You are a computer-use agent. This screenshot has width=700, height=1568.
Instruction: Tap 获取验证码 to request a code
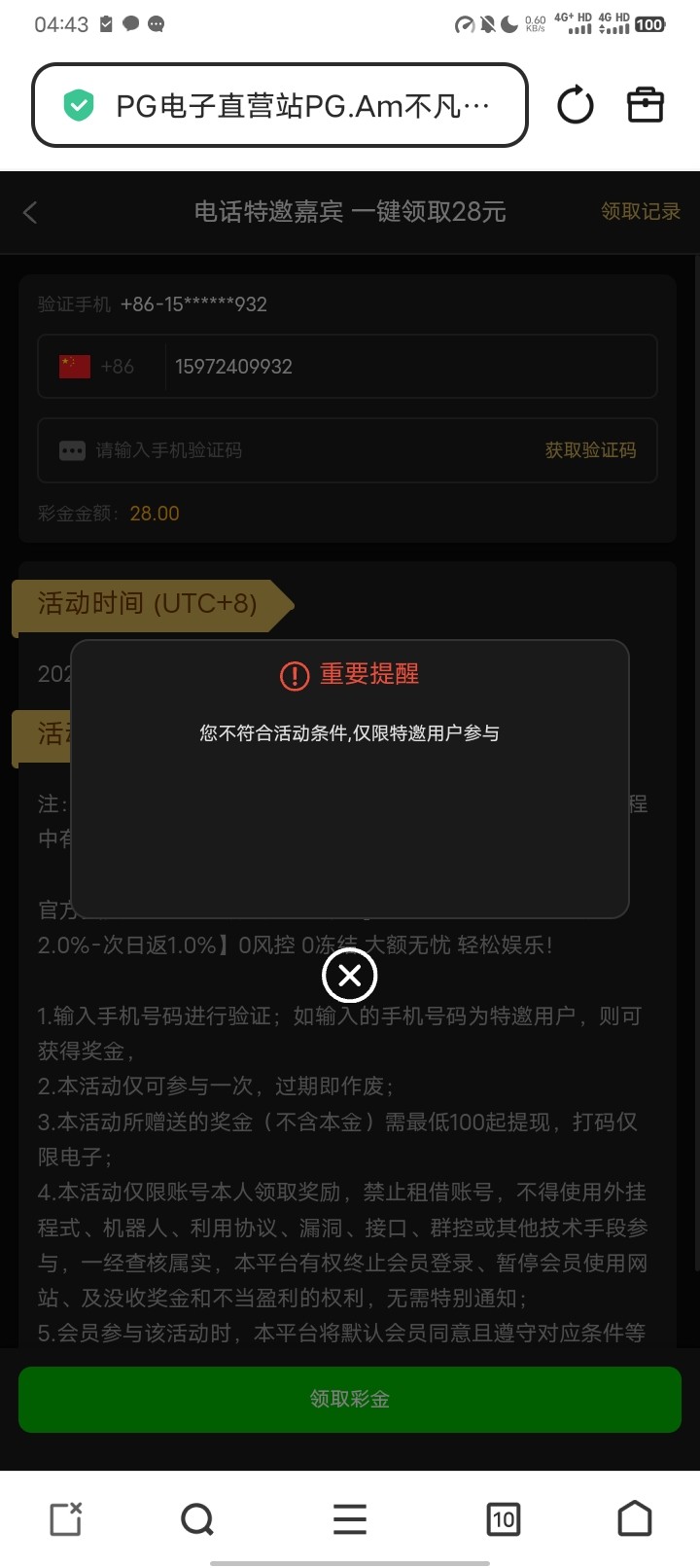[589, 450]
